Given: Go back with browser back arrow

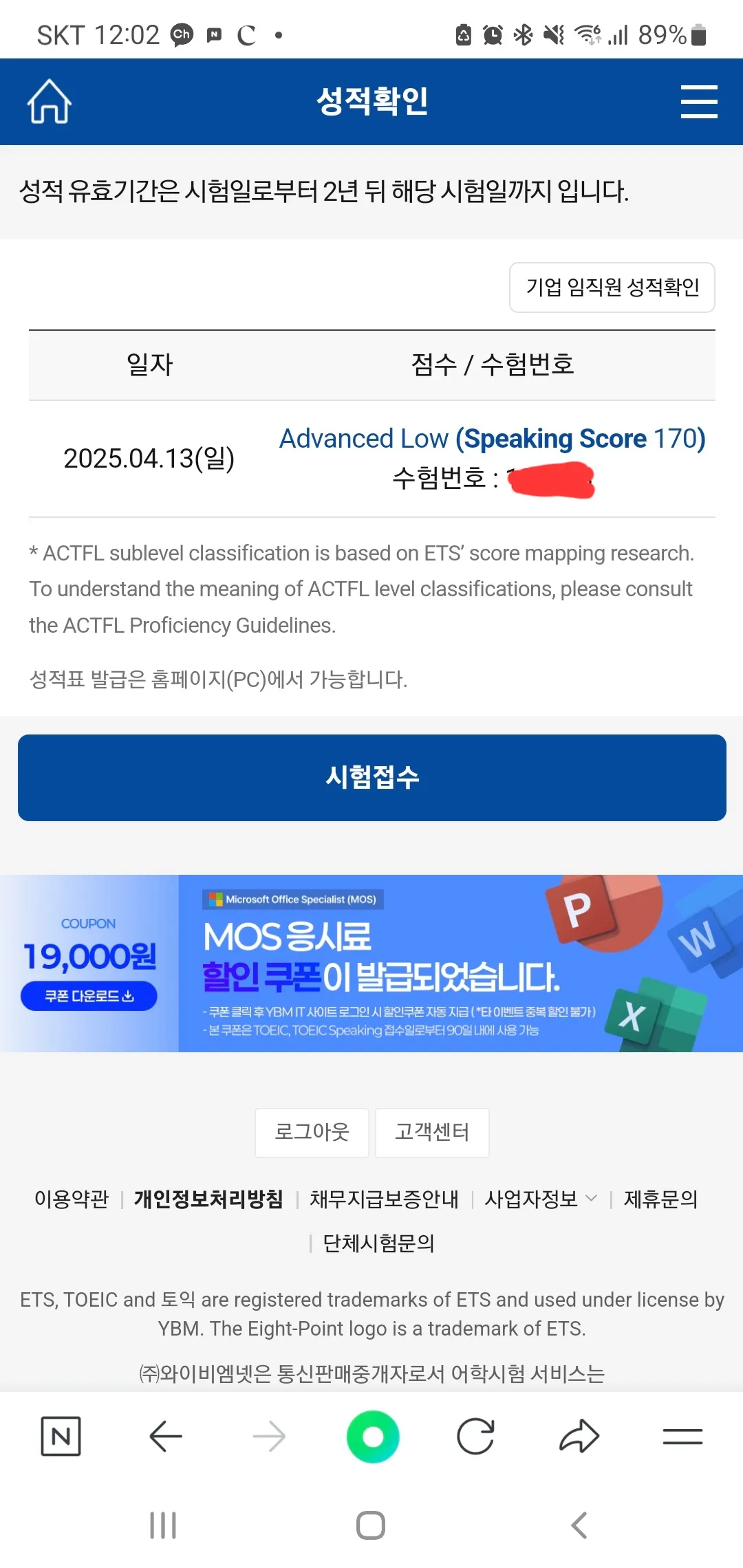Looking at the screenshot, I should (x=165, y=1436).
